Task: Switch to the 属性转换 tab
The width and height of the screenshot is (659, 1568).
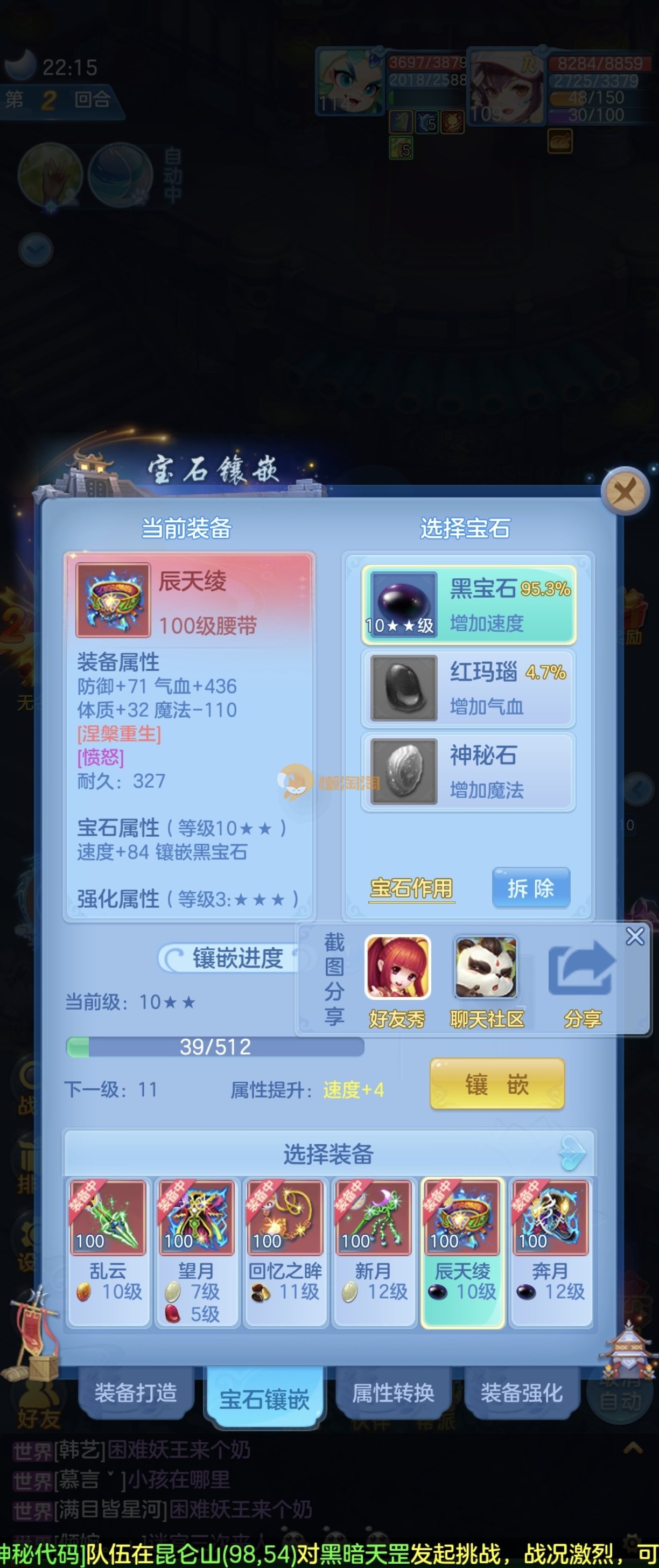Action: 393,1392
